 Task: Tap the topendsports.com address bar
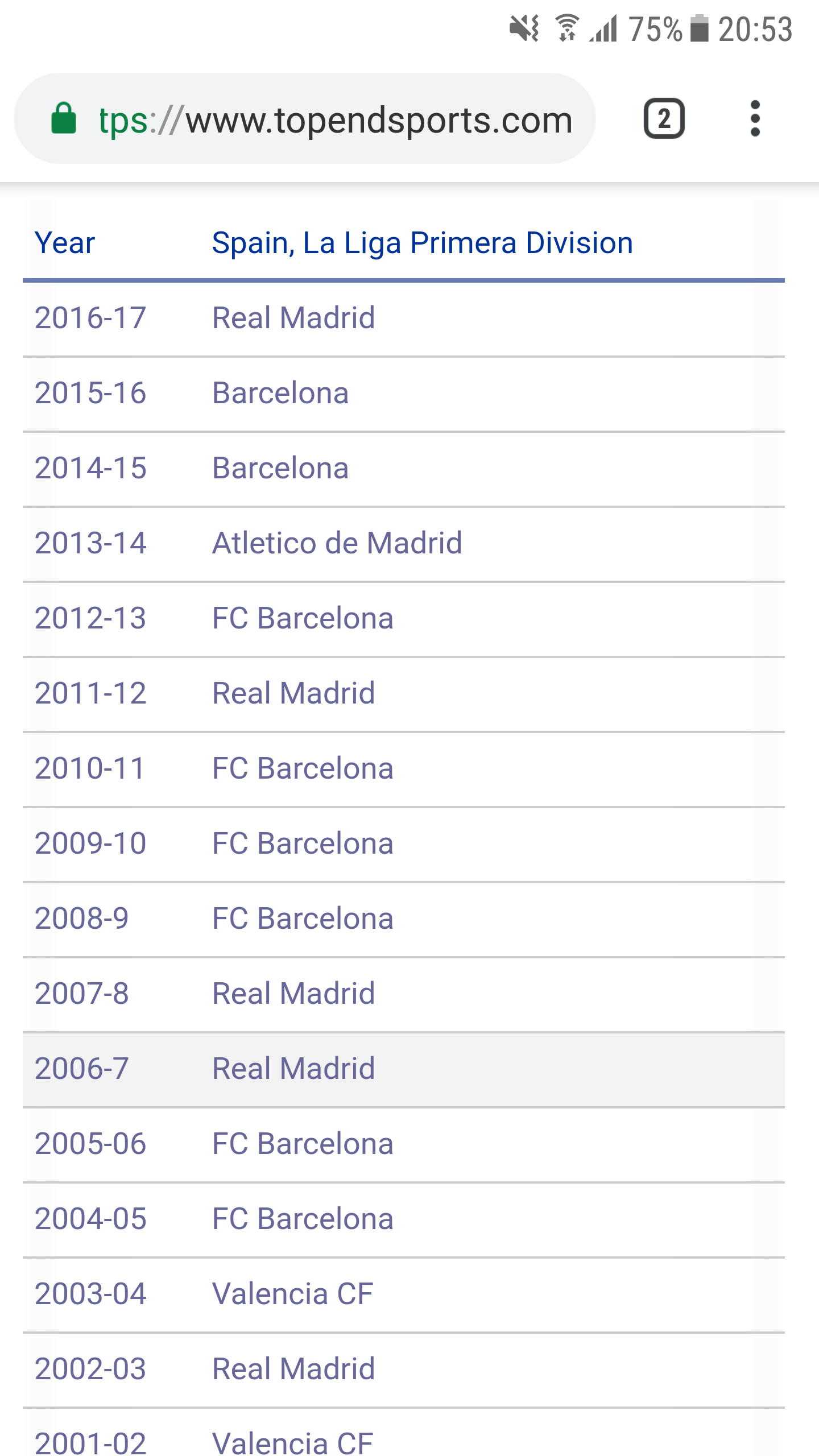pos(305,119)
